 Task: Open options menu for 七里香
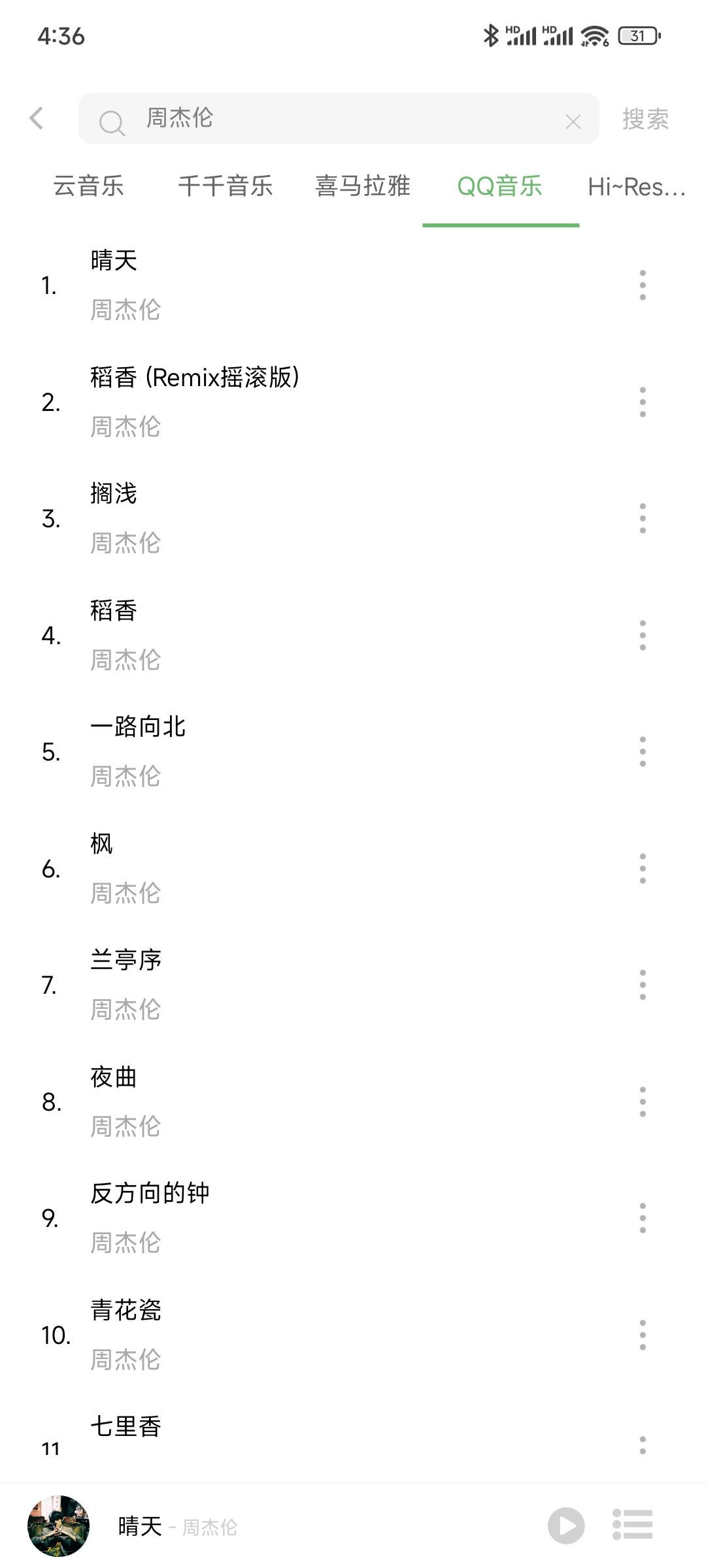pos(642,1448)
